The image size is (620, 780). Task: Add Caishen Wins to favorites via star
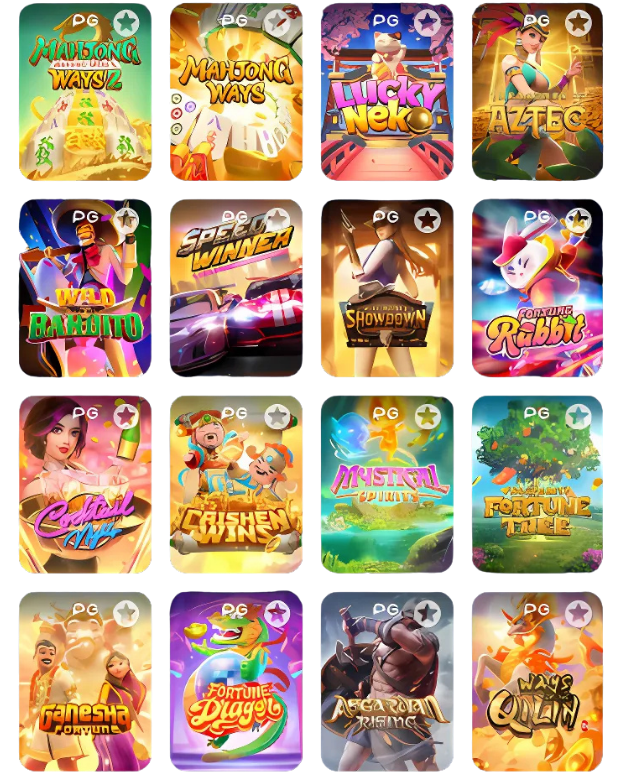tap(277, 416)
